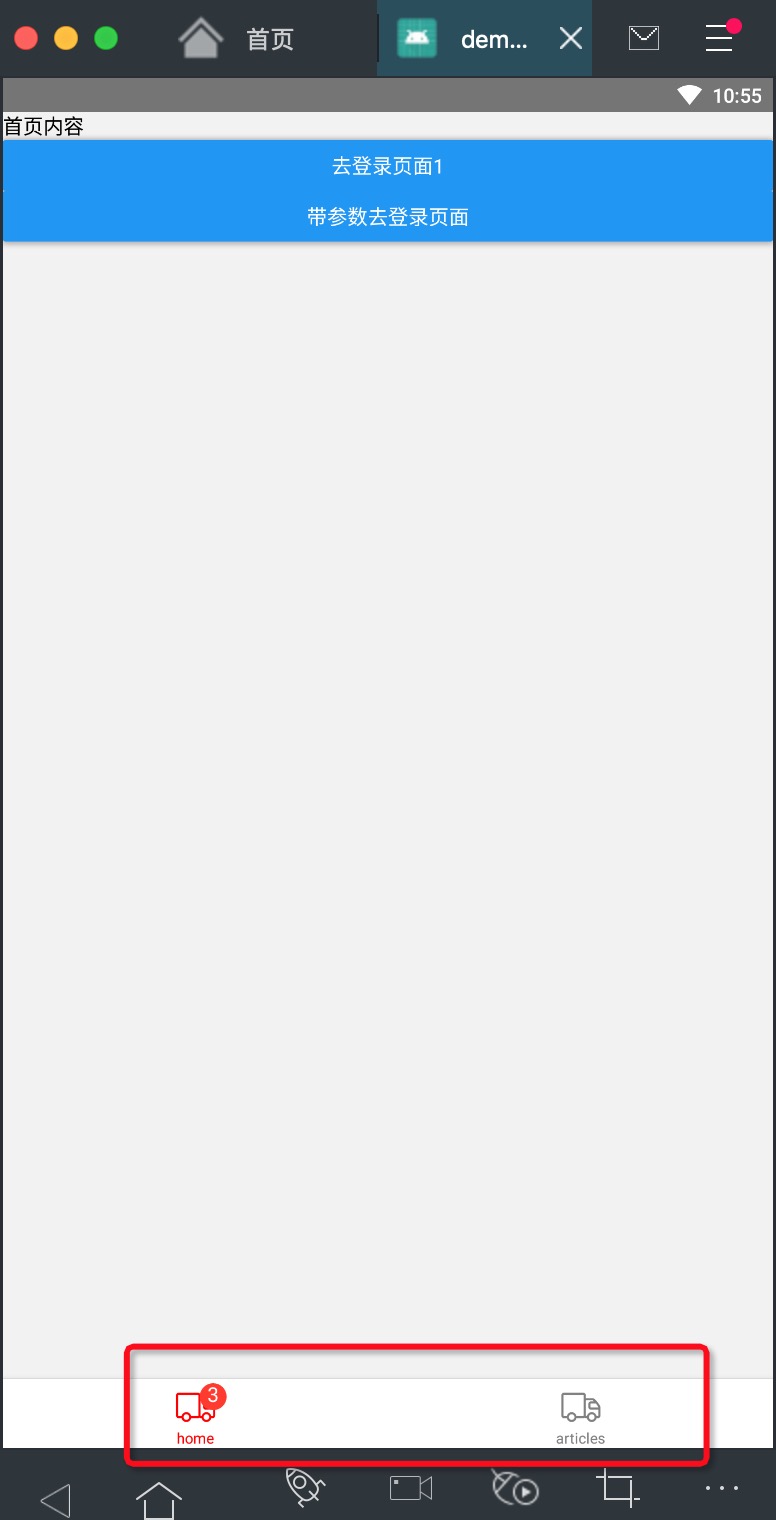
Task: Tap the 去登录页面1 button
Action: [387, 166]
